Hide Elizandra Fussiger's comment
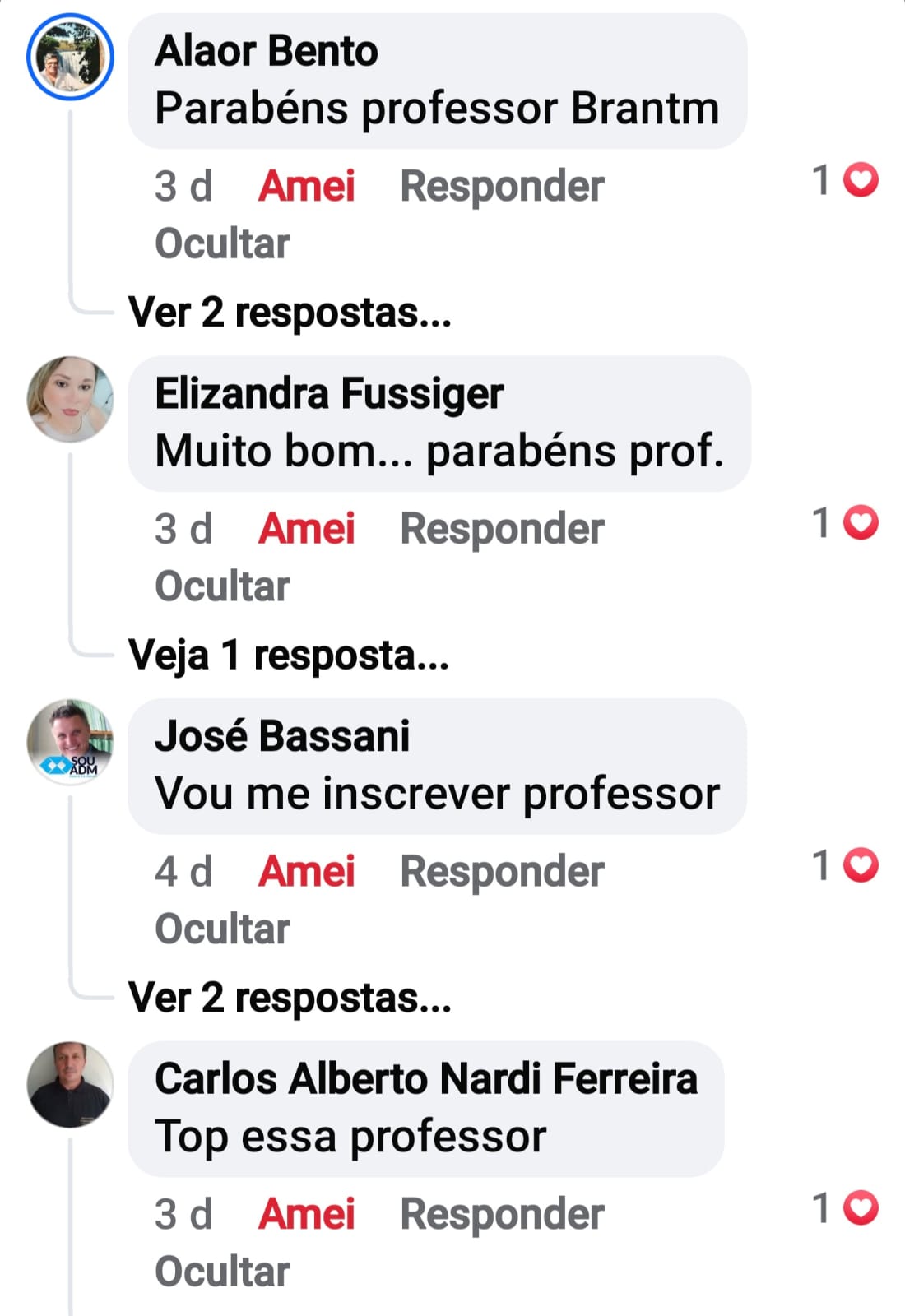Image resolution: width=905 pixels, height=1316 pixels. [222, 586]
